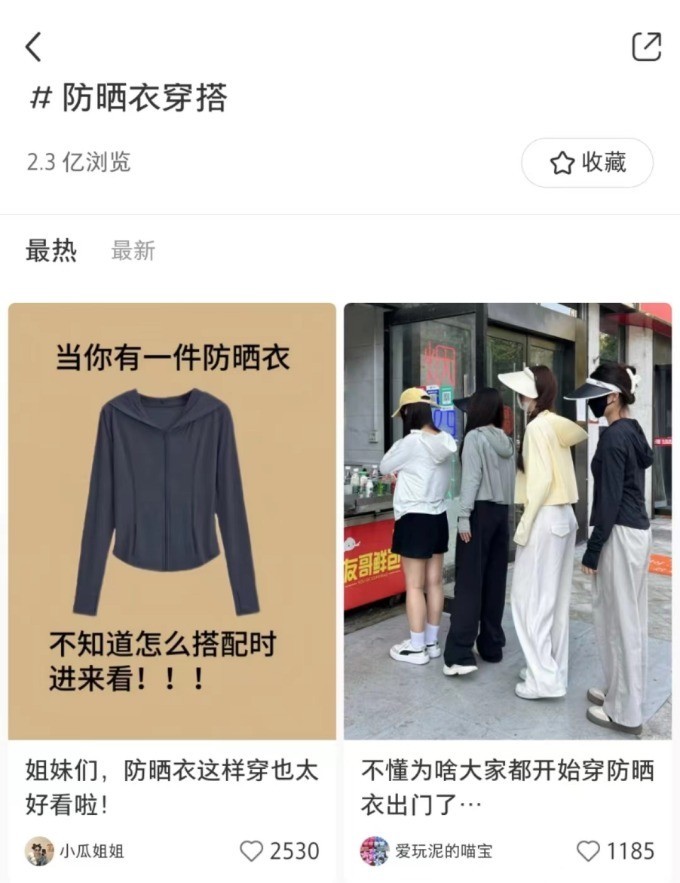Like the post by 爱玩泥的喵宝
The height and width of the screenshot is (883, 680).
[589, 851]
